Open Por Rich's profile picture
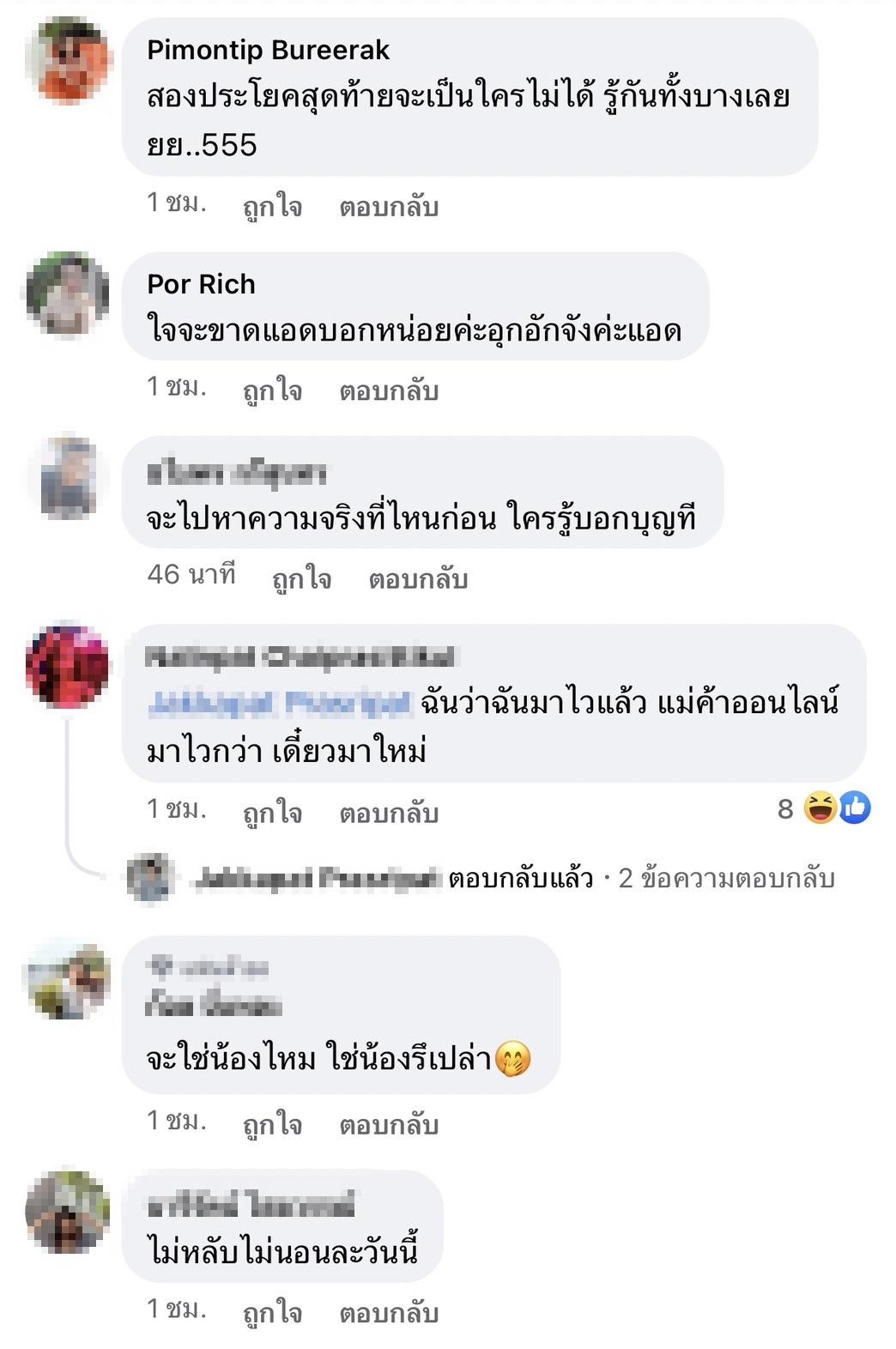 click(67, 294)
